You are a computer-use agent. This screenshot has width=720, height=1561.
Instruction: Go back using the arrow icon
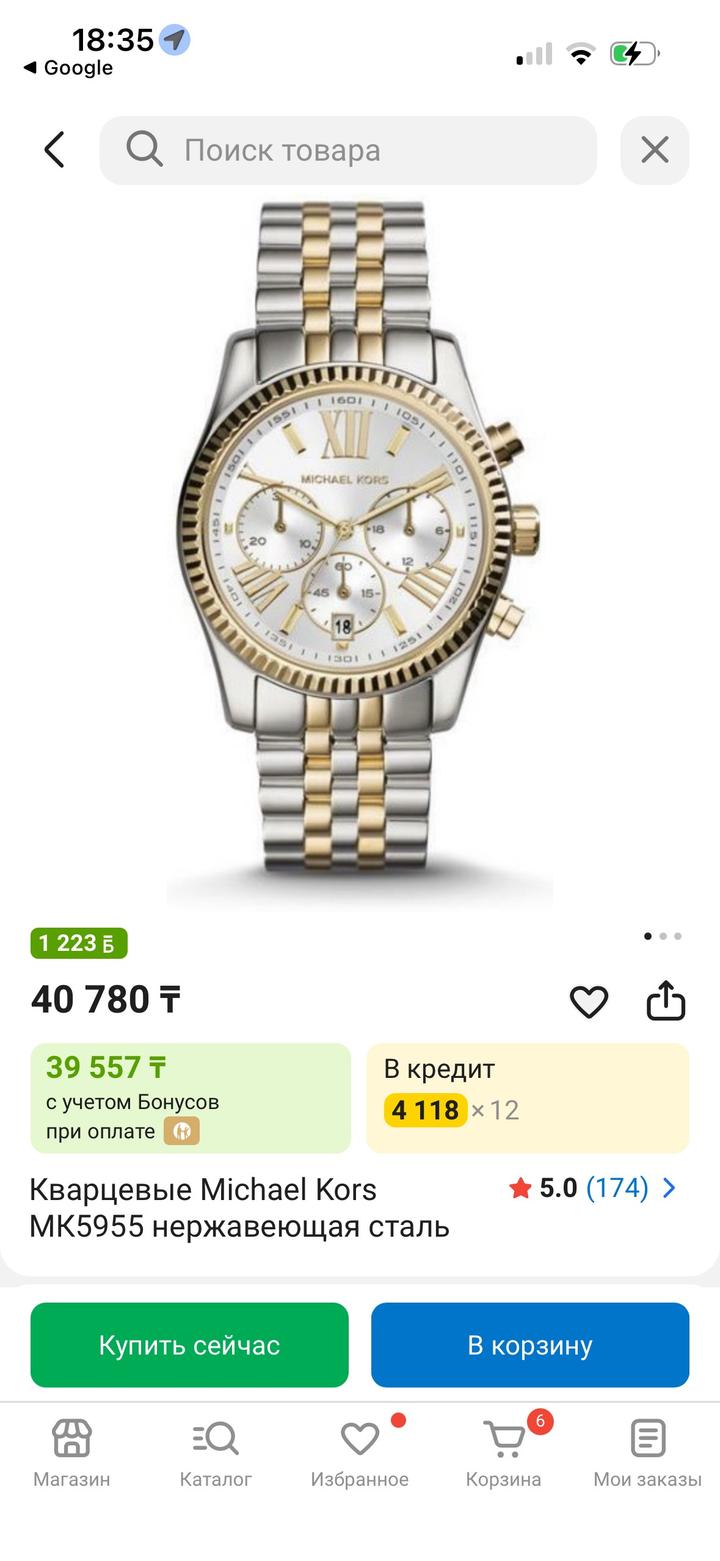pos(54,150)
